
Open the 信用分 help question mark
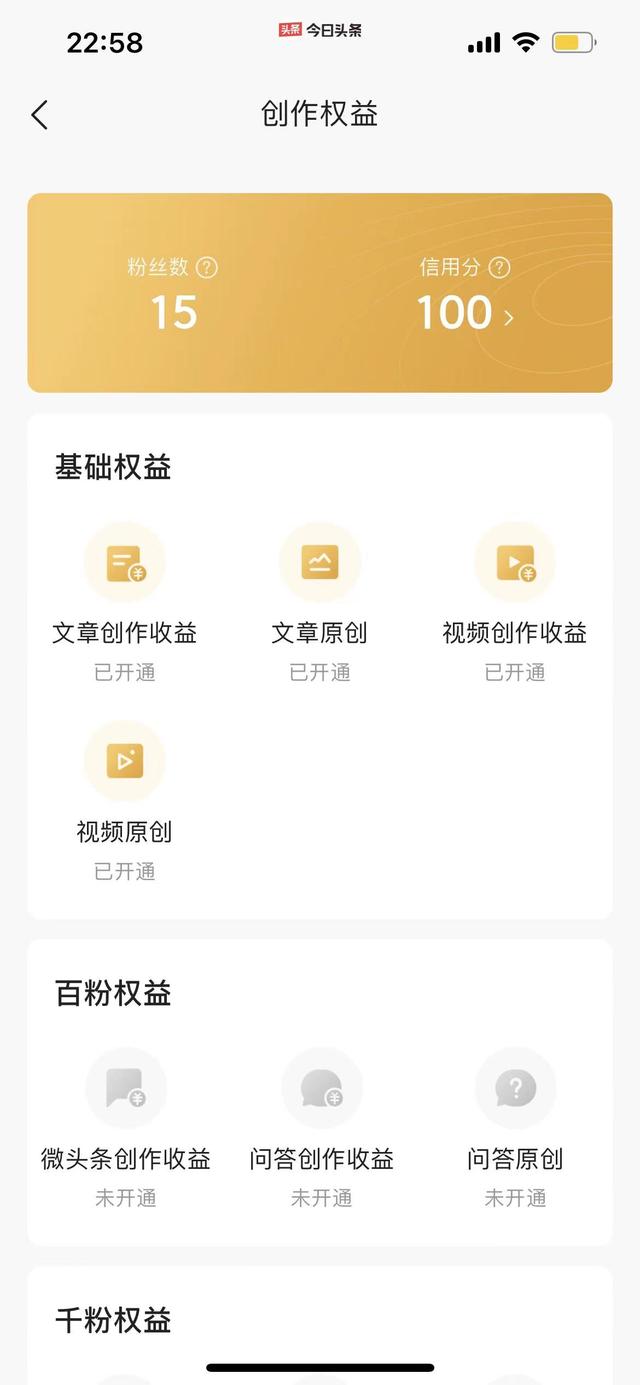point(499,268)
